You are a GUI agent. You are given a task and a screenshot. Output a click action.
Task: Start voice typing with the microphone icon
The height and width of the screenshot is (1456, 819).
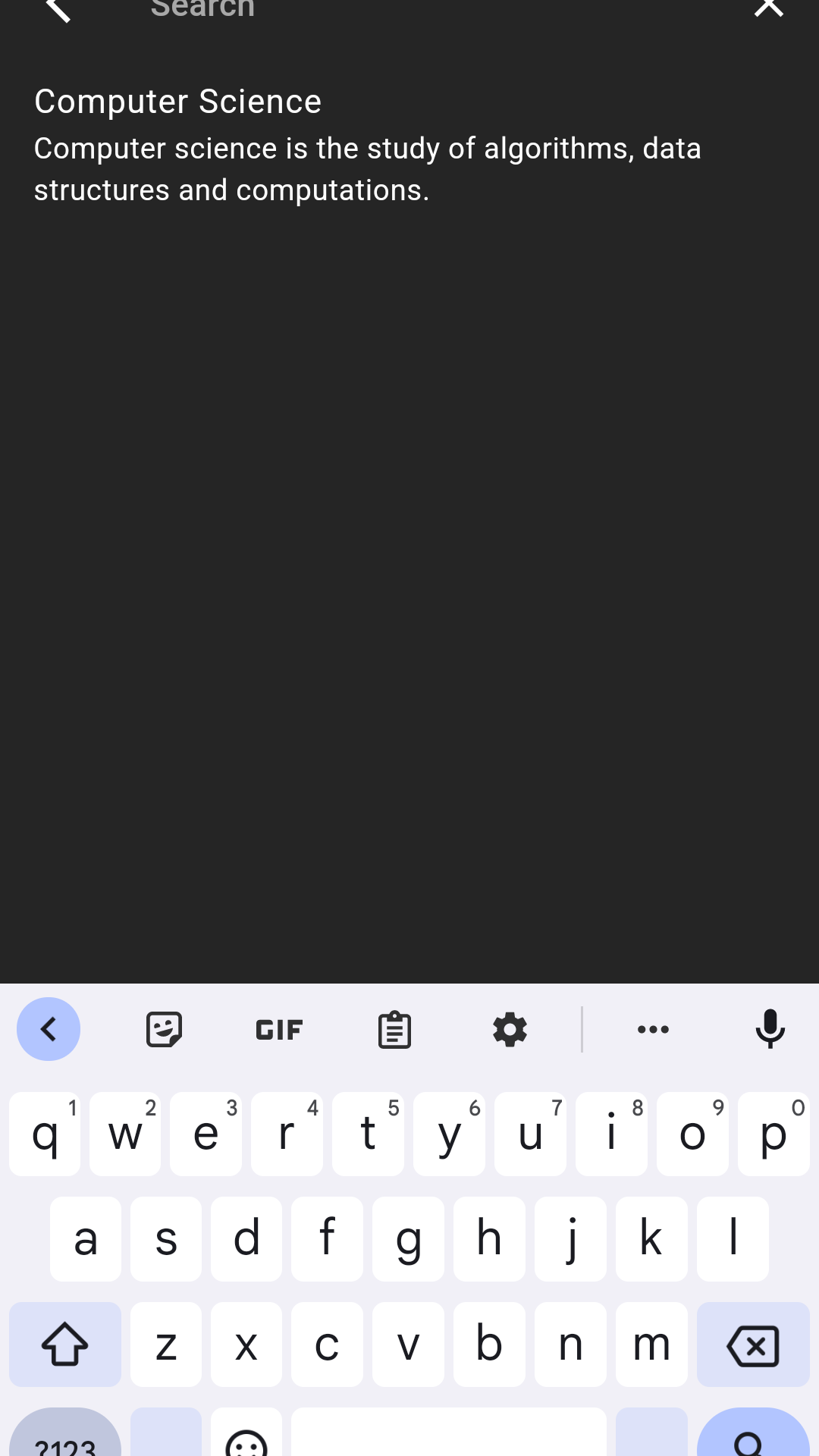(x=770, y=1029)
